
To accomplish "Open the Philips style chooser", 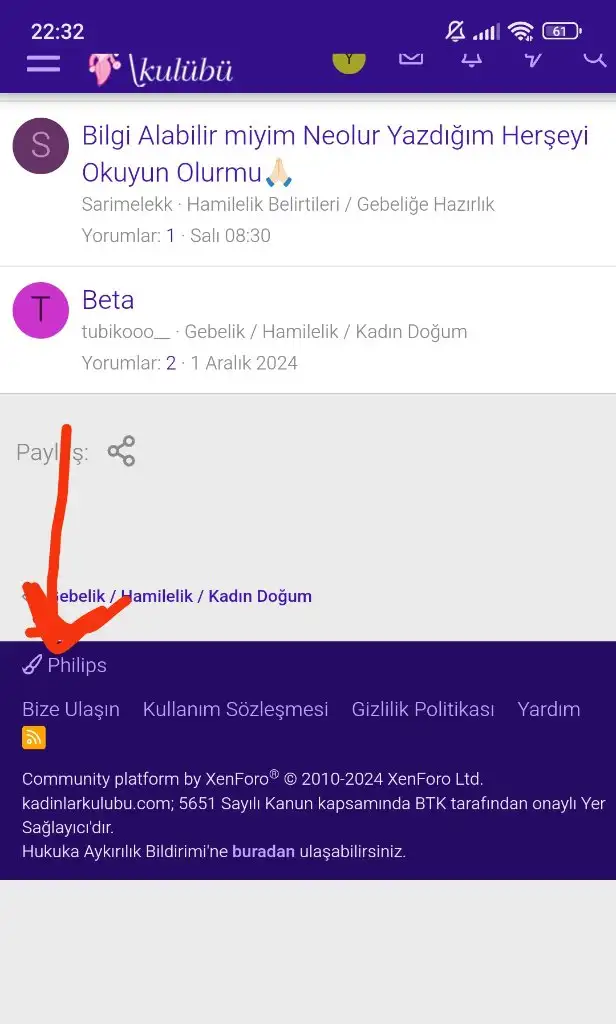I will pos(65,665).
